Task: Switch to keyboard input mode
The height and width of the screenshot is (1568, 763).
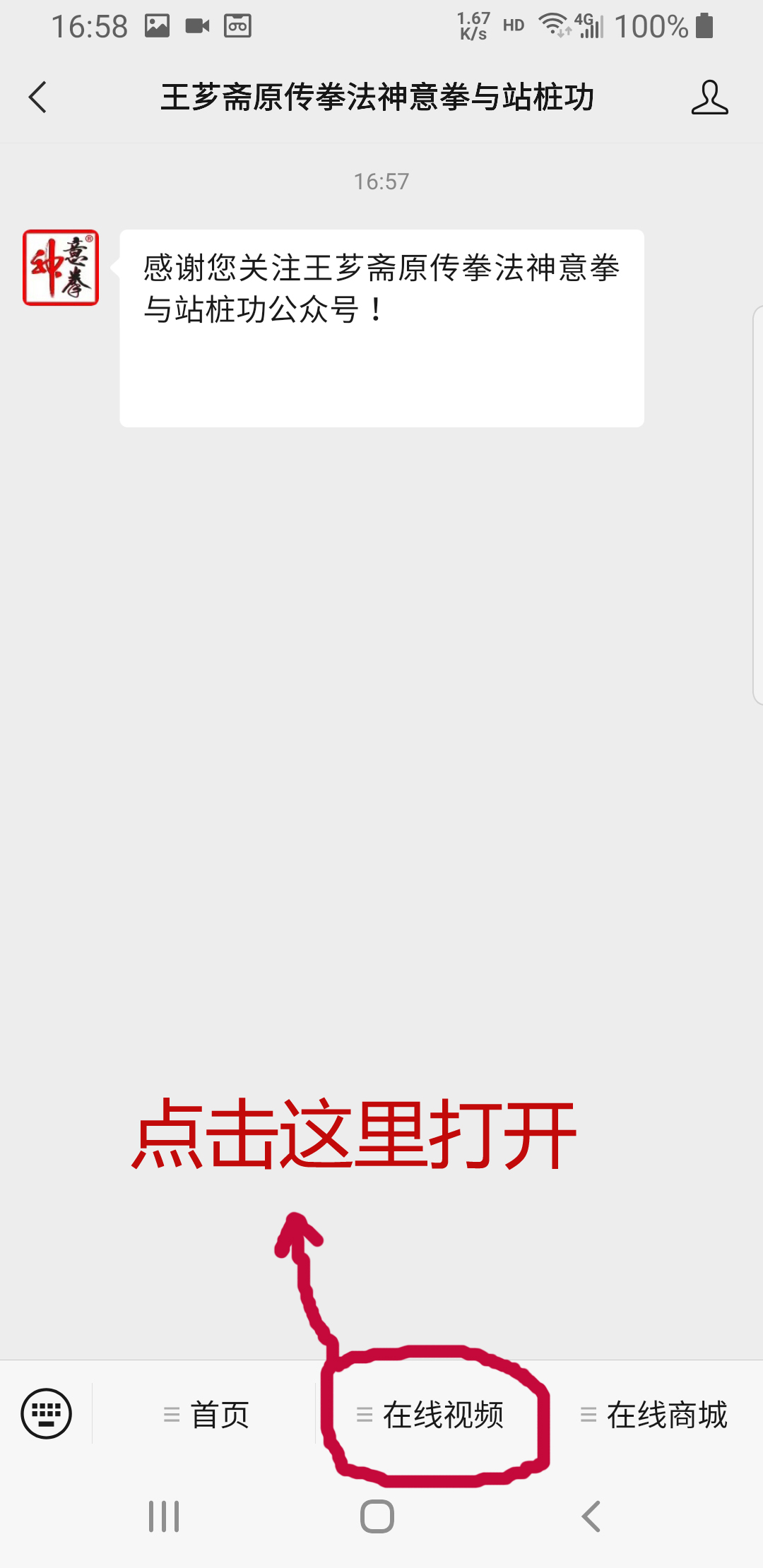Action: (47, 1413)
